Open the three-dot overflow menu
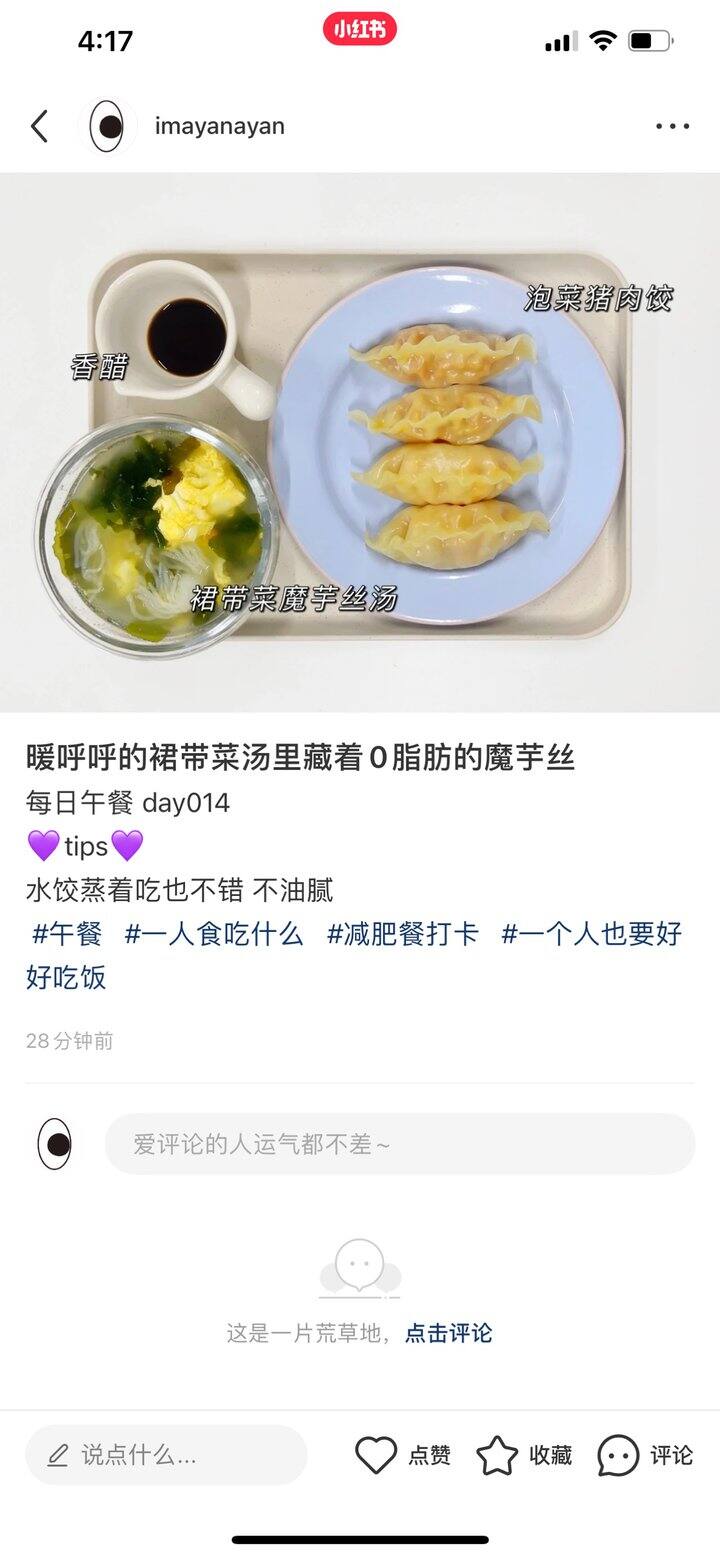This screenshot has height=1558, width=720. pyautogui.click(x=672, y=126)
